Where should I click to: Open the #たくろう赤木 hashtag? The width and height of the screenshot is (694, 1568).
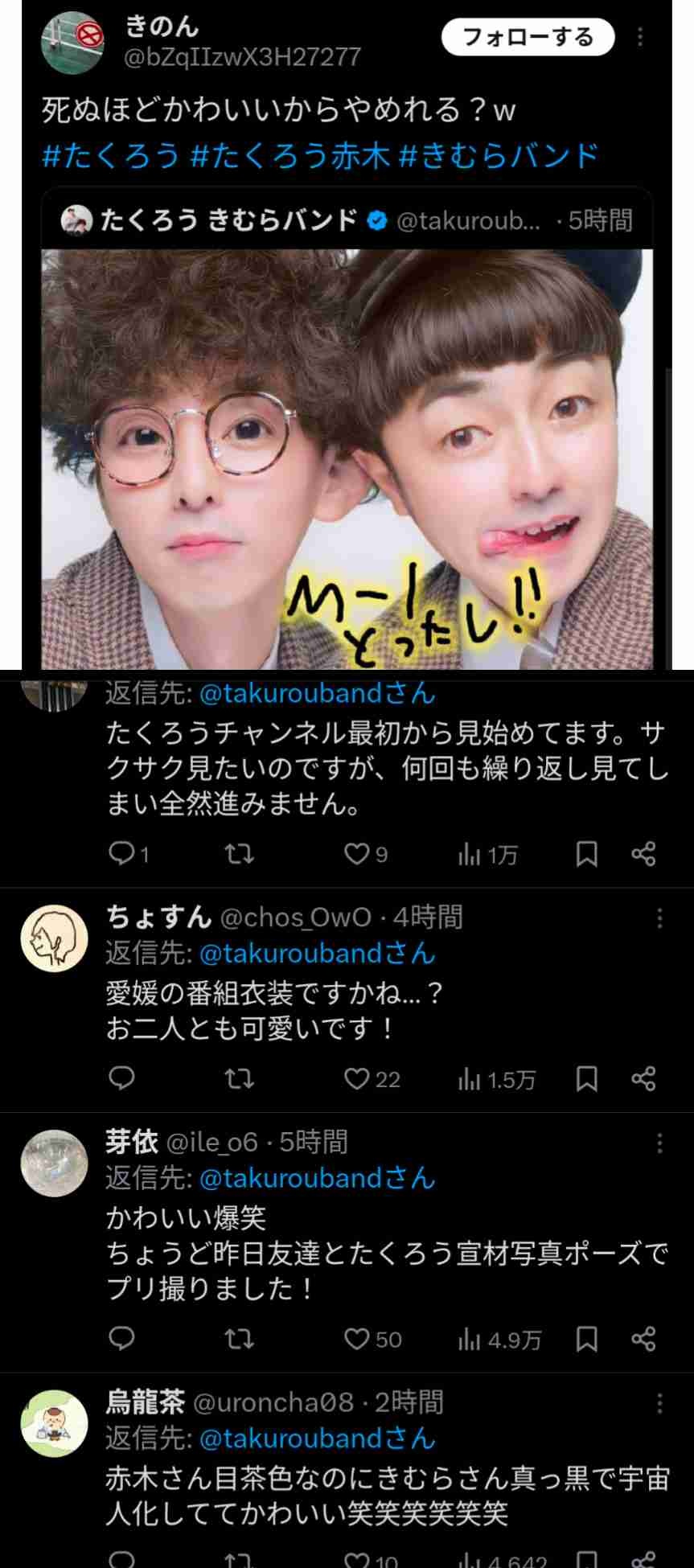(290, 155)
